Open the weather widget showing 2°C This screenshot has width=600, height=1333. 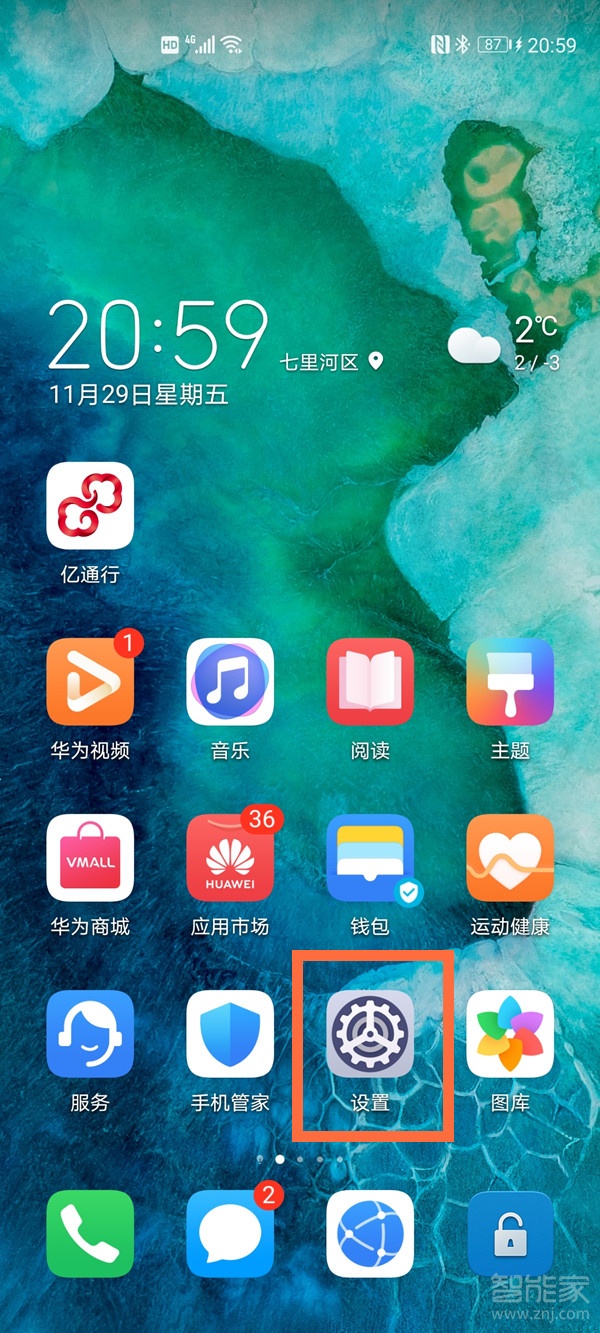tap(505, 343)
